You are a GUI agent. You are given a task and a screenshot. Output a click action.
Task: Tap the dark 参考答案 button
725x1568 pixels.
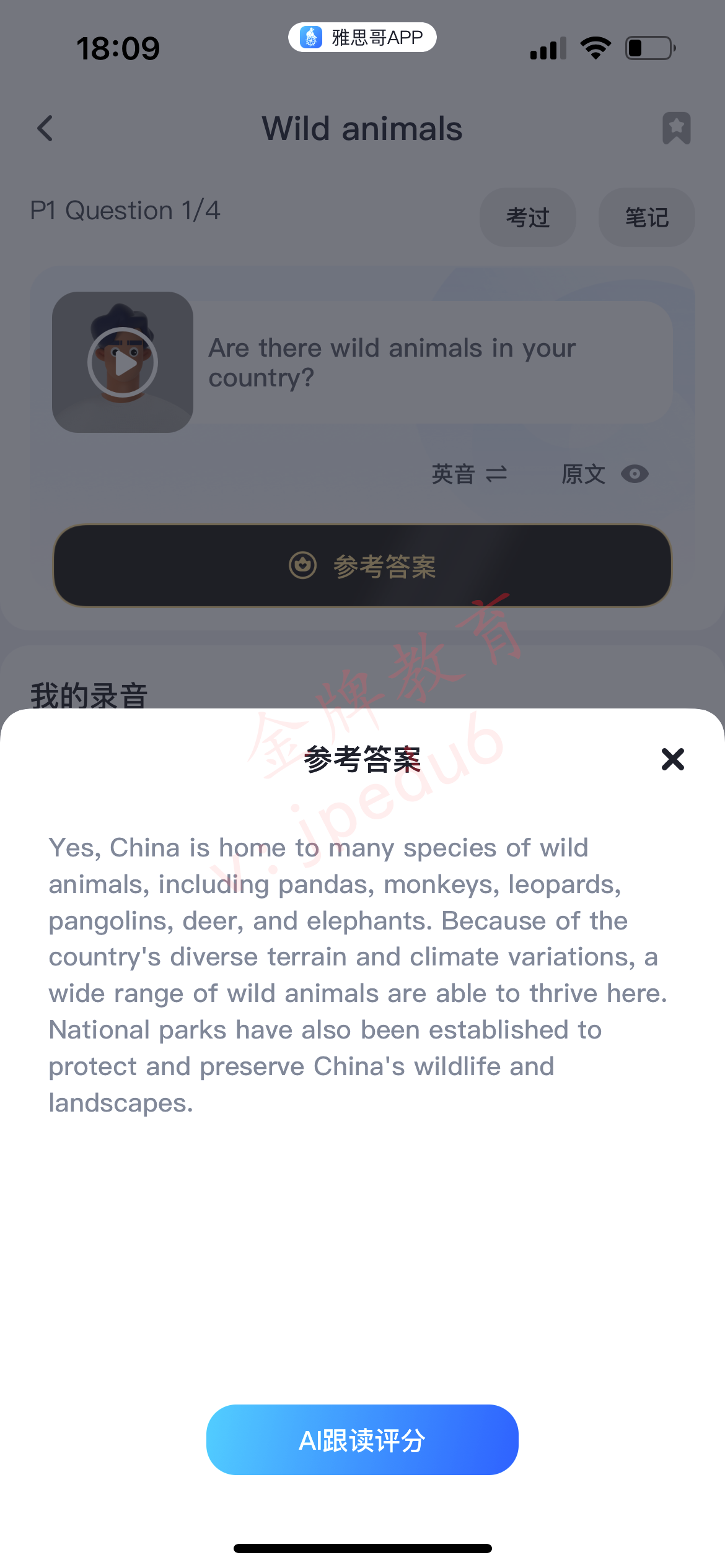(x=362, y=566)
